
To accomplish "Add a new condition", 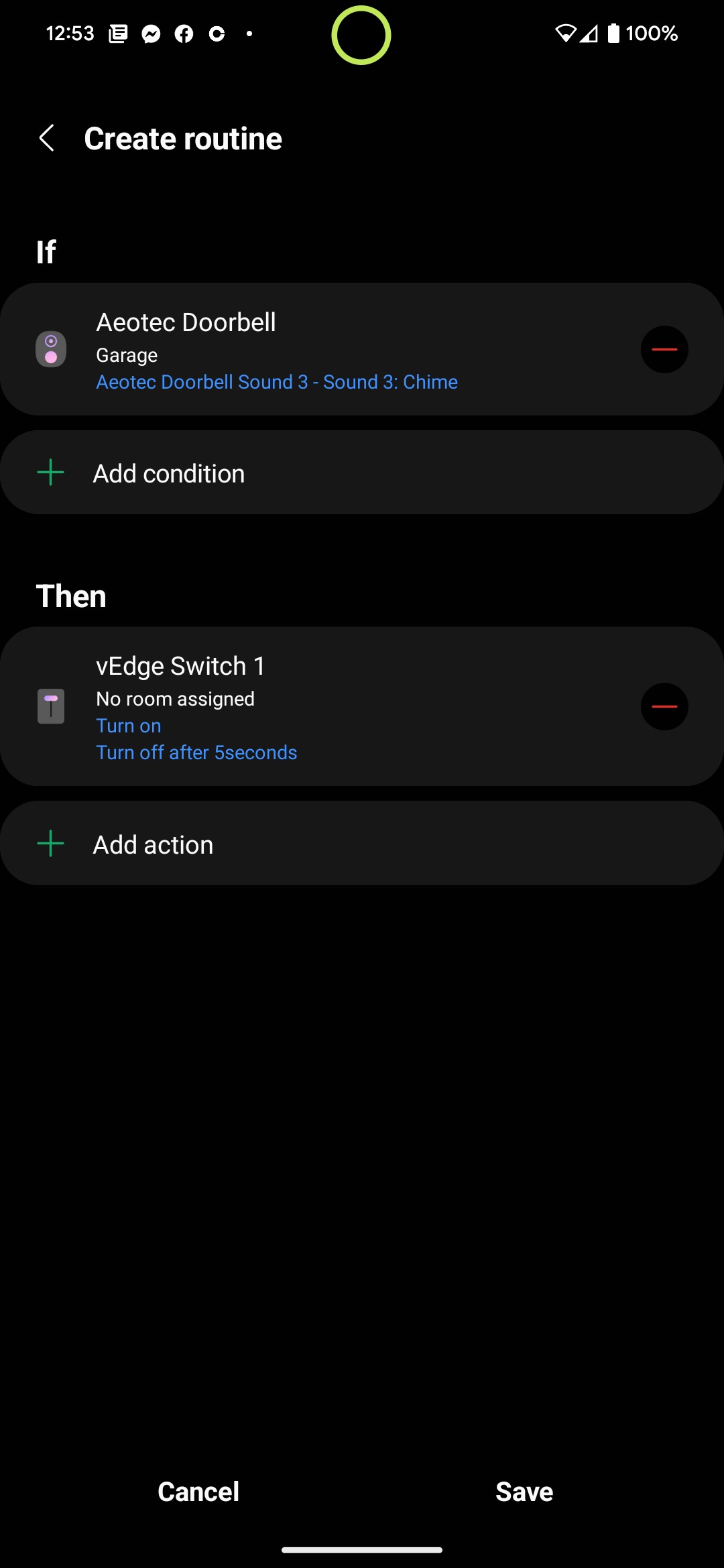I will [x=362, y=472].
